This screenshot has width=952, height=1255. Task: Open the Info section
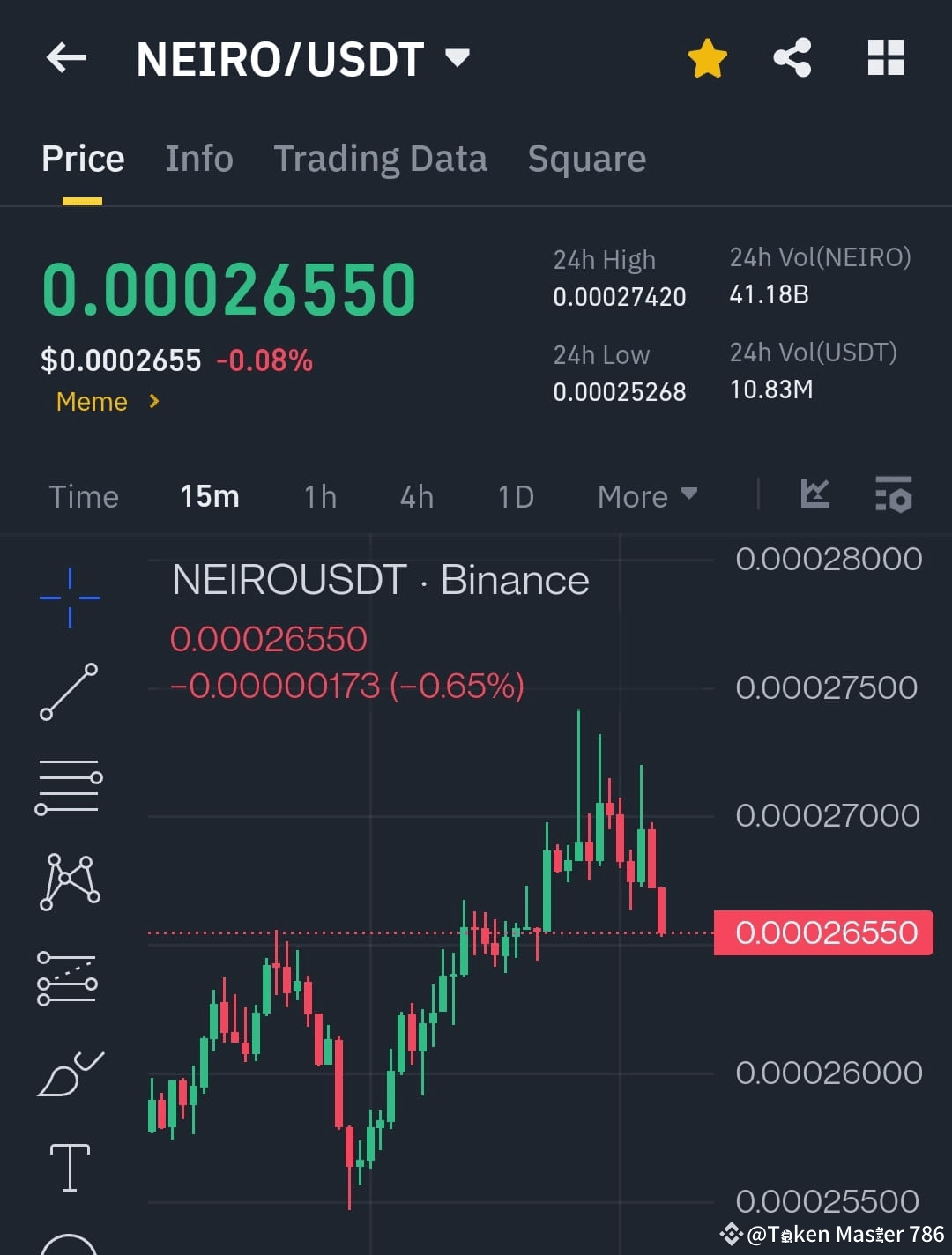click(x=198, y=159)
